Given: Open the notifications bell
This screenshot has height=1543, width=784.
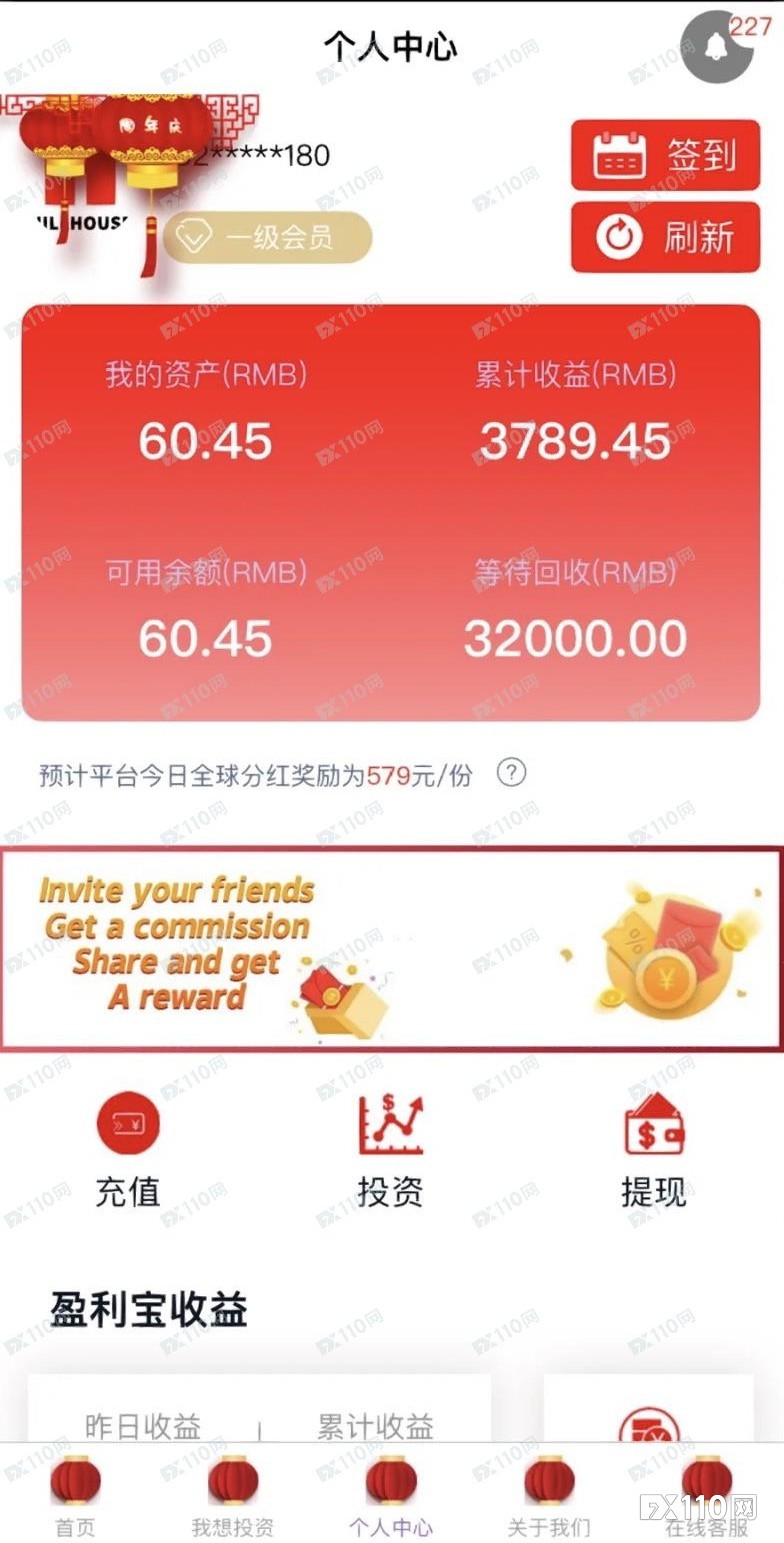Looking at the screenshot, I should point(716,47).
